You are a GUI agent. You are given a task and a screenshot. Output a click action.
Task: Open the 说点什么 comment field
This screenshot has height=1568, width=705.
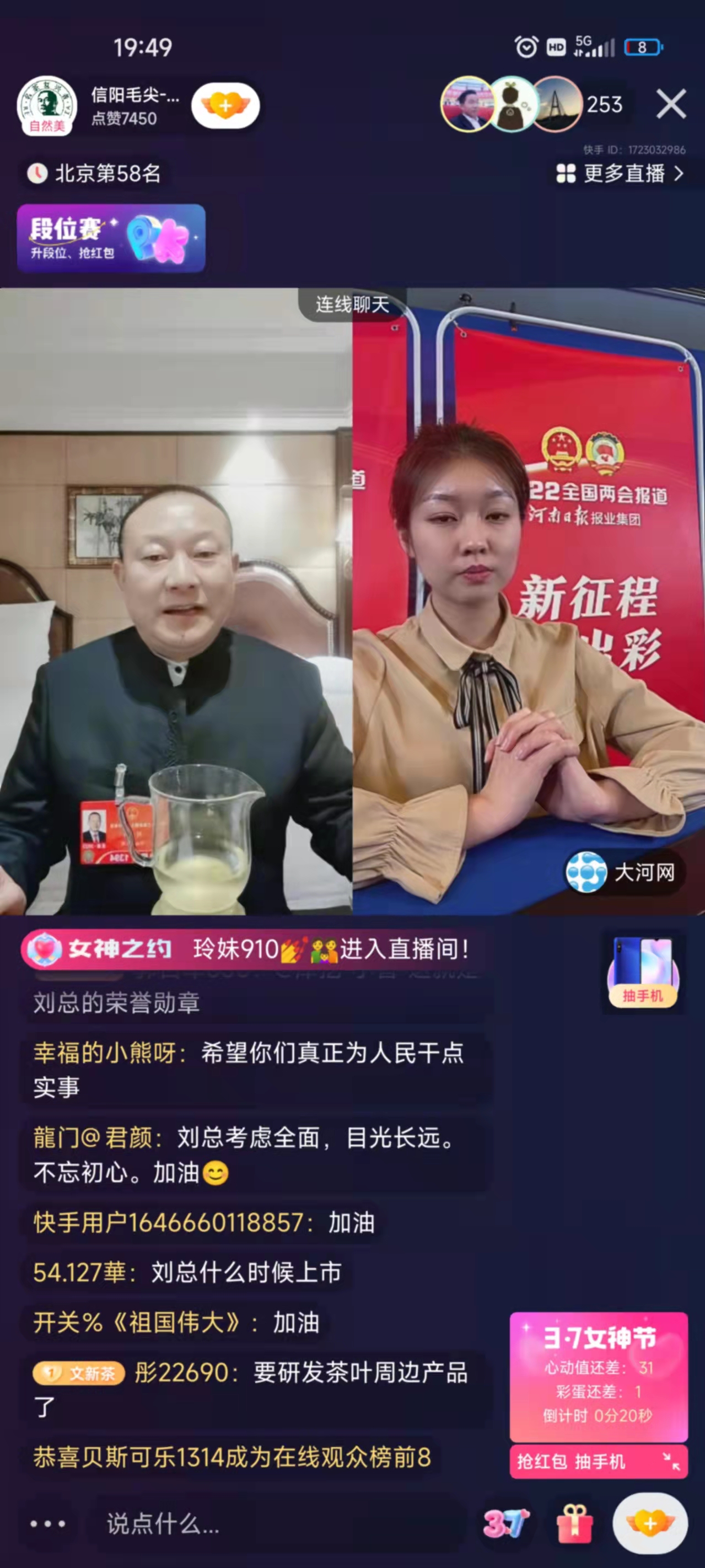click(274, 1523)
